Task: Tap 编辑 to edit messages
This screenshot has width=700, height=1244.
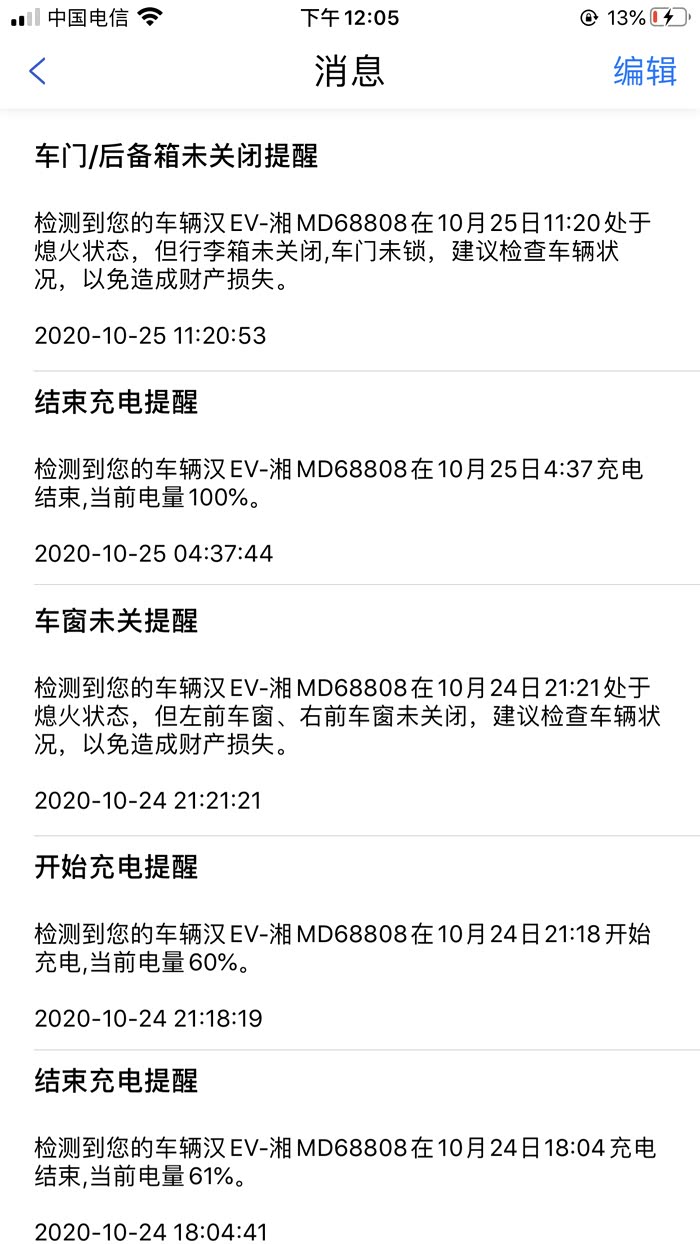Action: [x=645, y=71]
